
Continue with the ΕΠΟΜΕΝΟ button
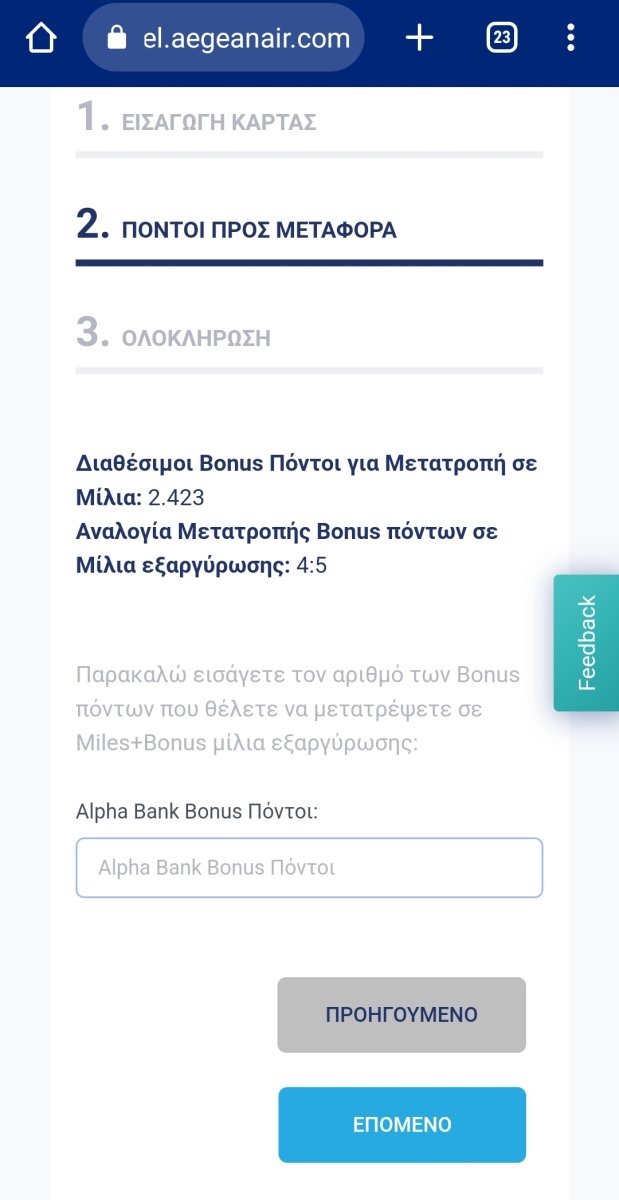tap(402, 1125)
